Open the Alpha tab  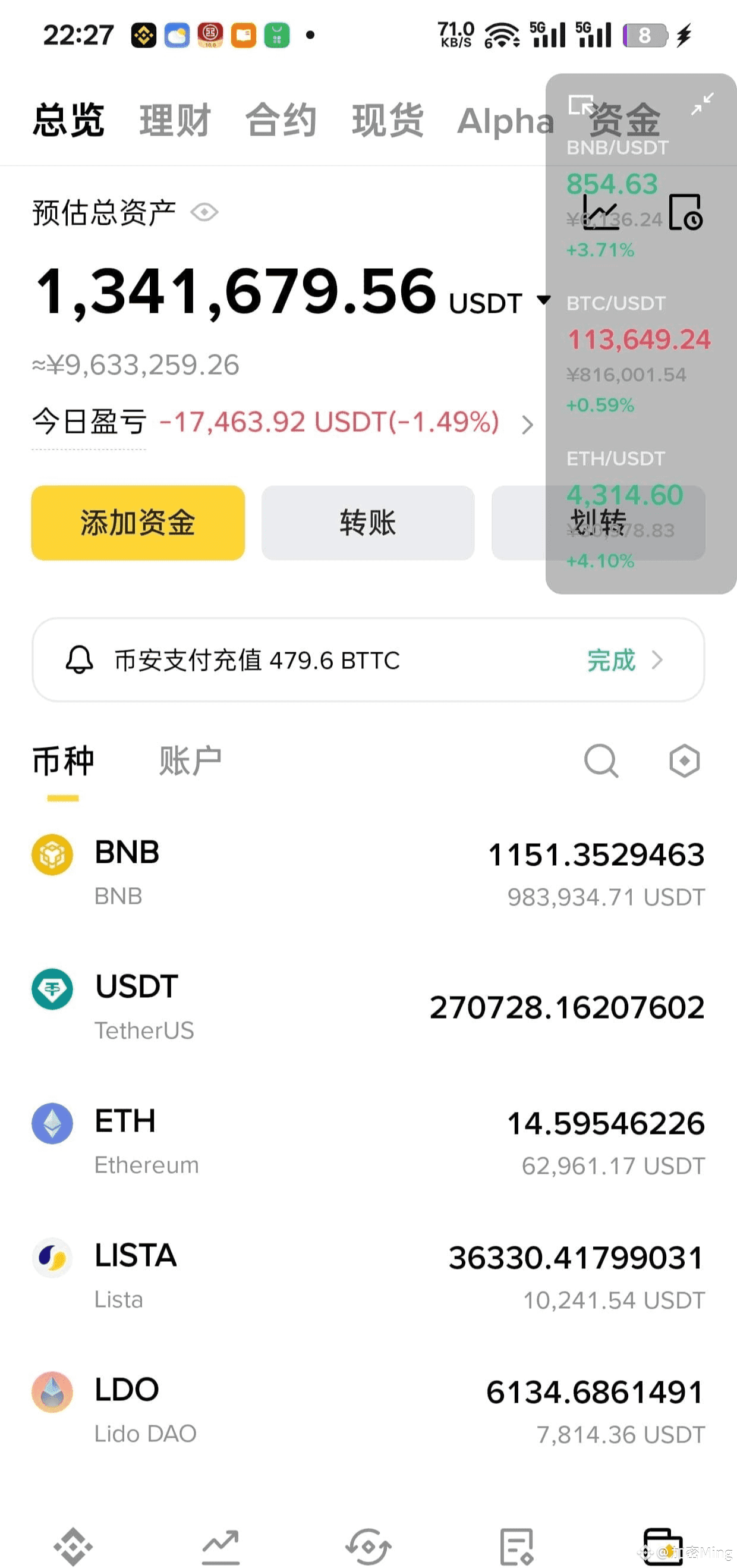[x=505, y=121]
